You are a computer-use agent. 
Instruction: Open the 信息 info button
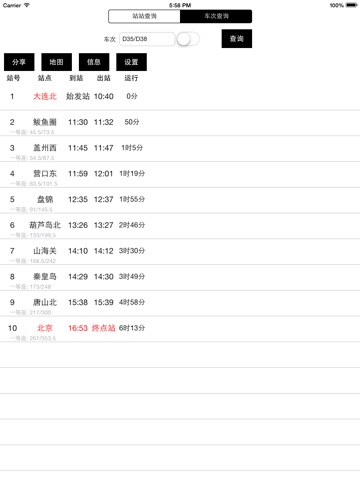click(94, 62)
